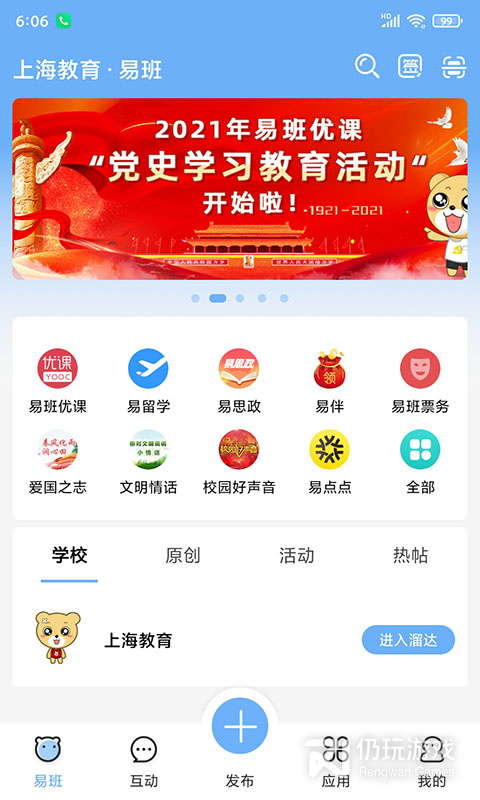Switch to the 热帖 tab
The height and width of the screenshot is (800, 480).
pyautogui.click(x=410, y=555)
